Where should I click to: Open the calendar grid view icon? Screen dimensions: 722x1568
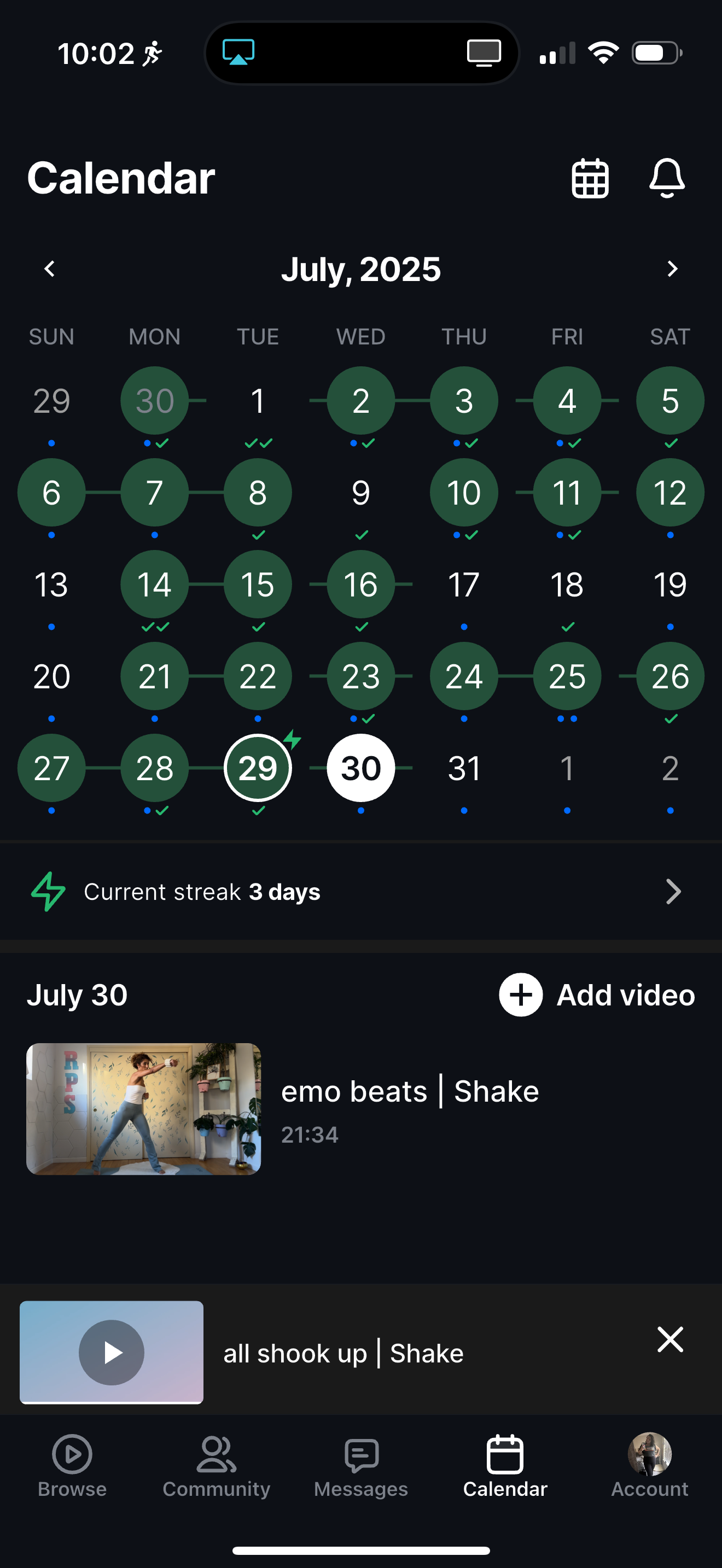(589, 178)
